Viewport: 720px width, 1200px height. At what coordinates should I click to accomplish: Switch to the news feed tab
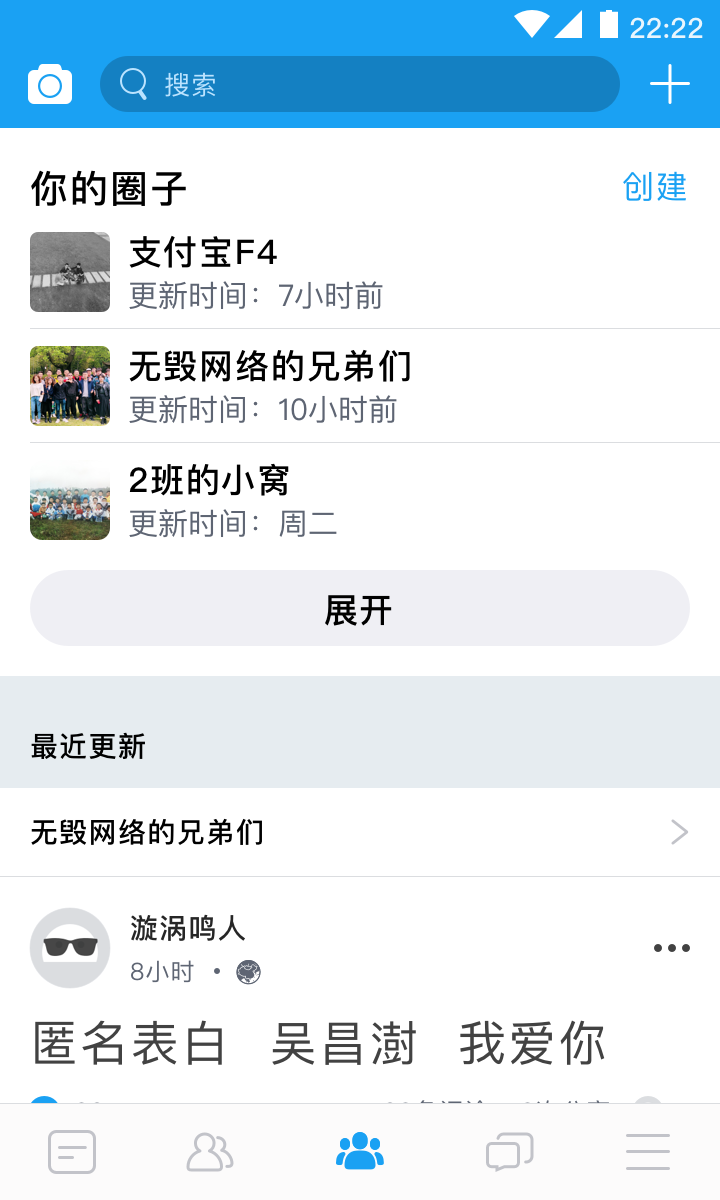72,1152
